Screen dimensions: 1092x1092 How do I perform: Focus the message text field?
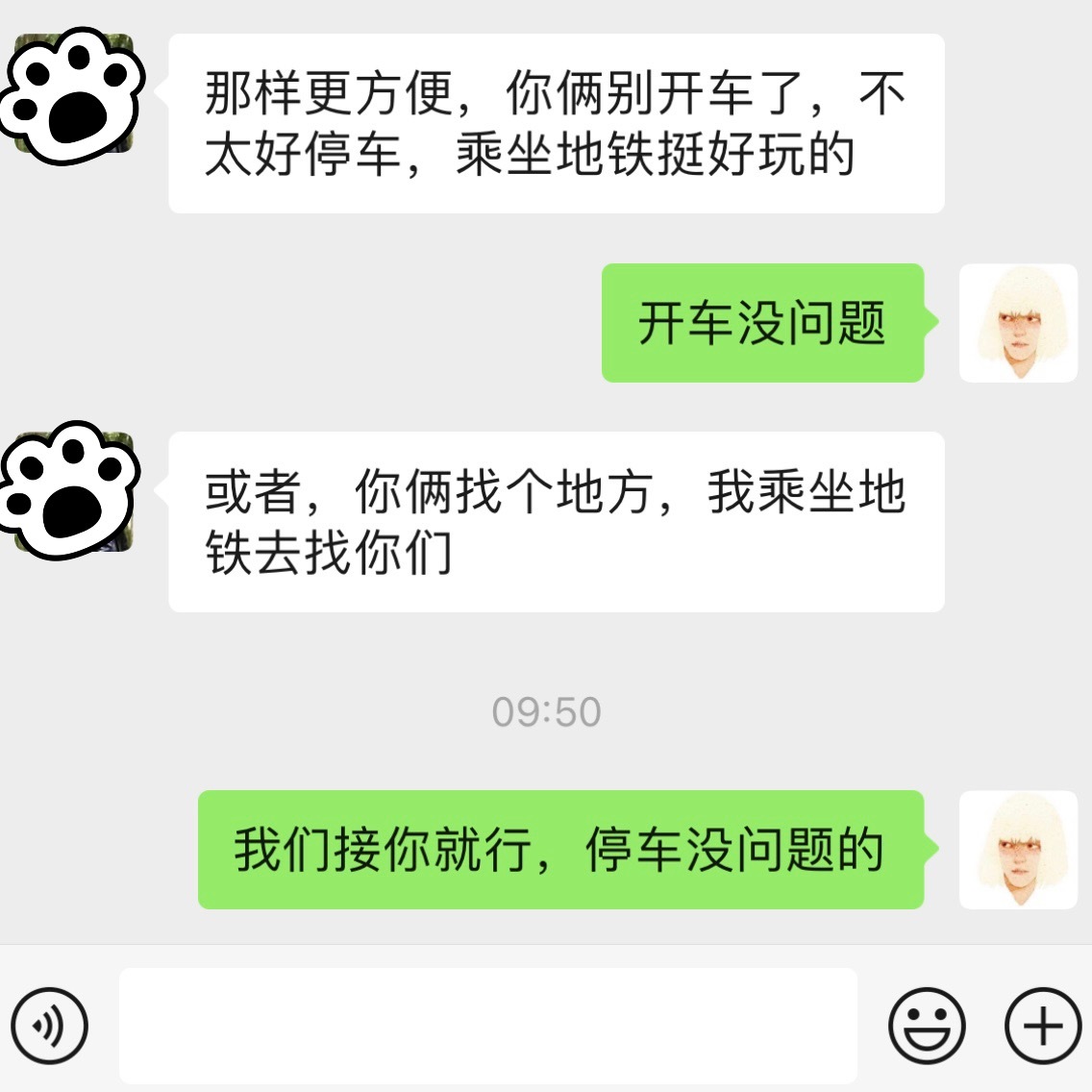coord(487,1026)
